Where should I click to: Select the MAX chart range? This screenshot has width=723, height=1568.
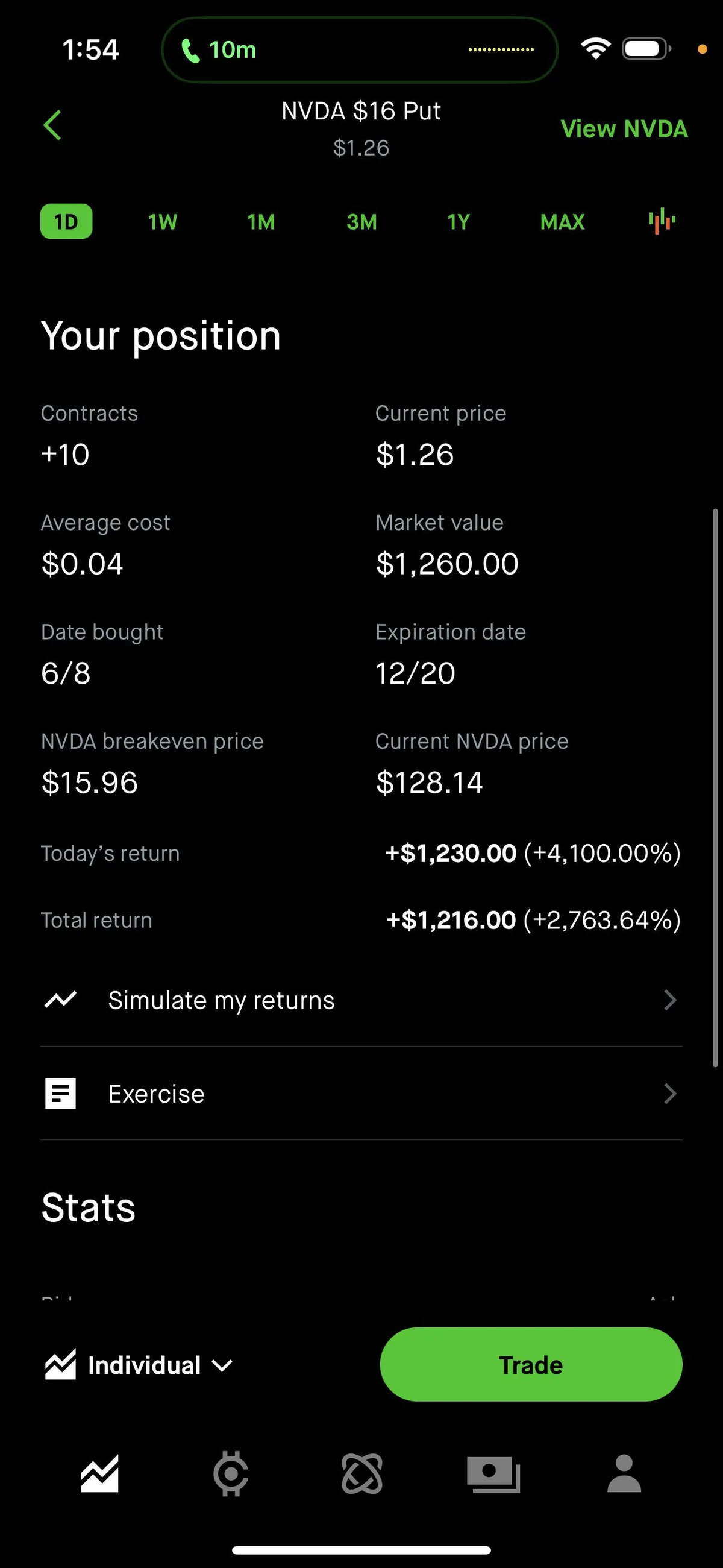pos(562,222)
